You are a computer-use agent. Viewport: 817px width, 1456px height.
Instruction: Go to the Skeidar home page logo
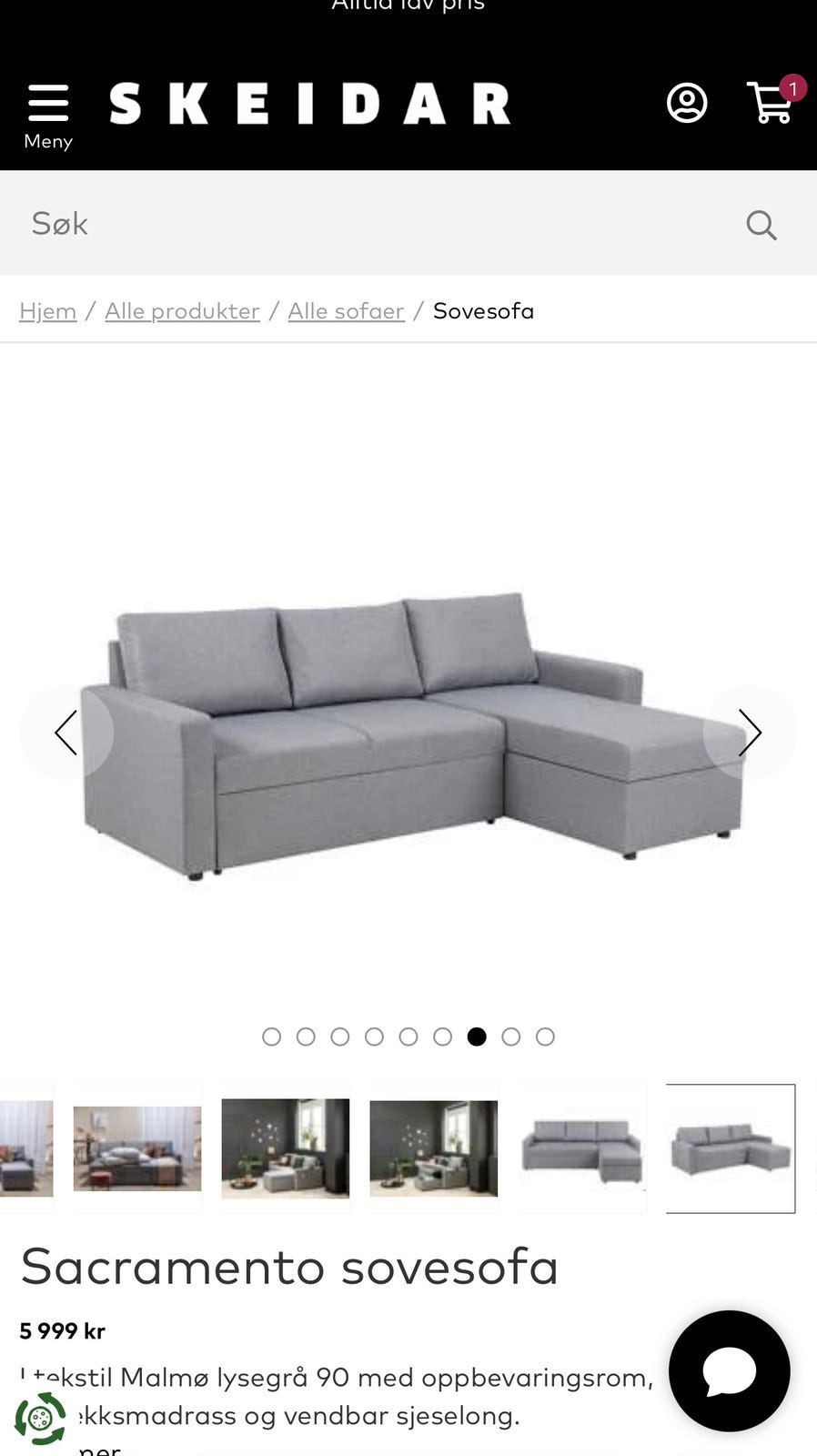[309, 104]
